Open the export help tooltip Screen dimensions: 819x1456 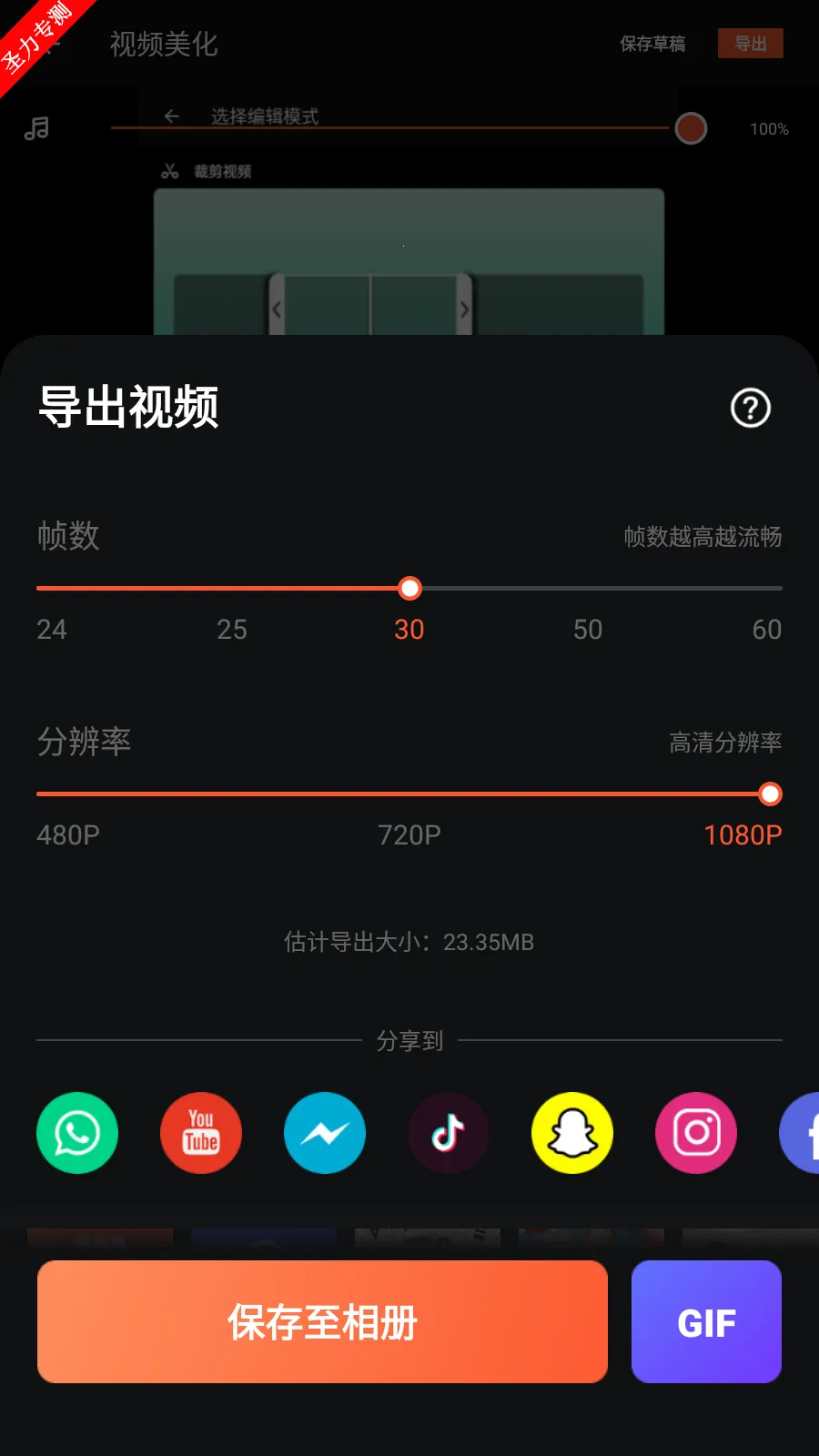coord(748,409)
